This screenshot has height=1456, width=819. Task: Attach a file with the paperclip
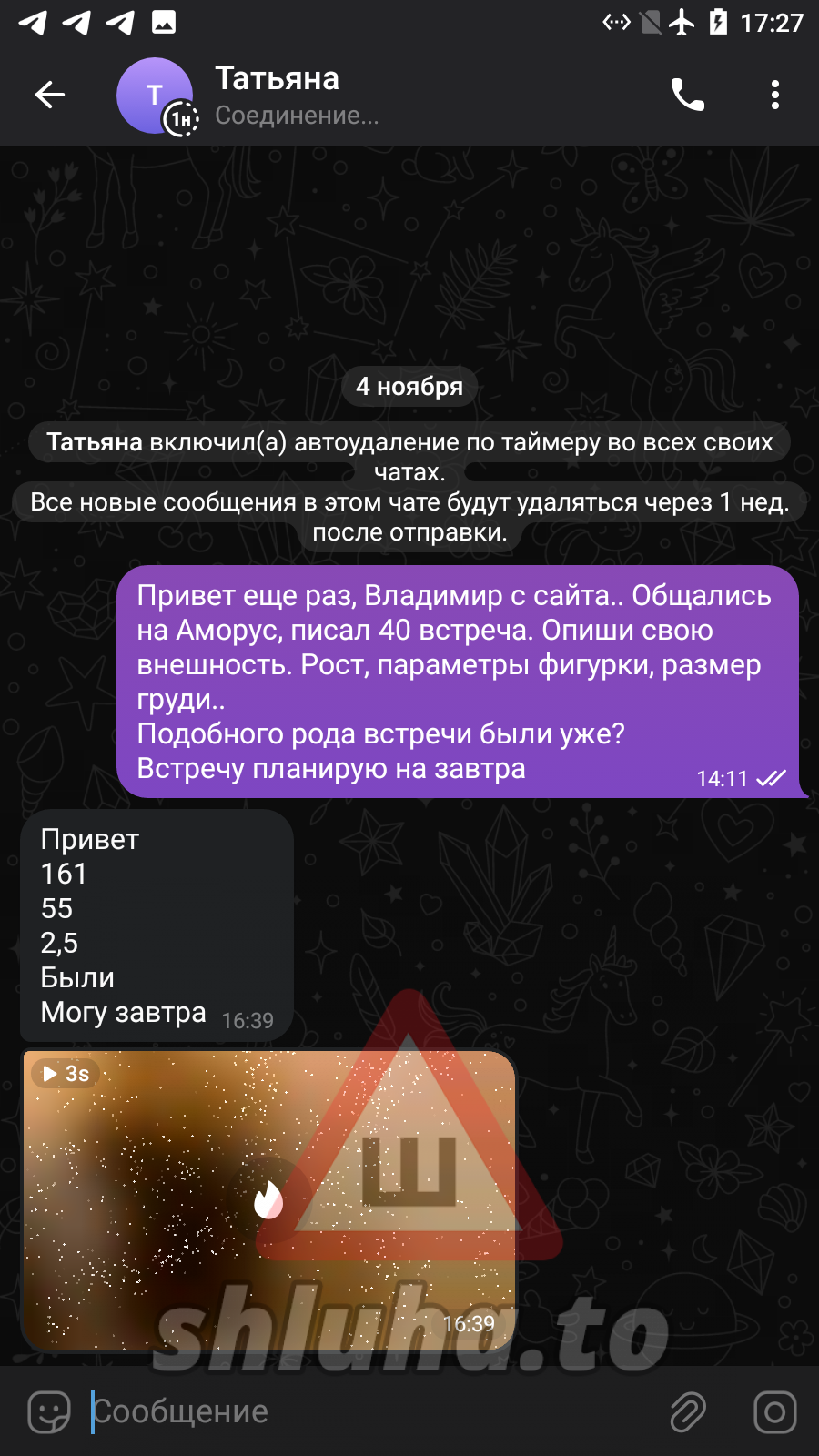click(x=688, y=1412)
